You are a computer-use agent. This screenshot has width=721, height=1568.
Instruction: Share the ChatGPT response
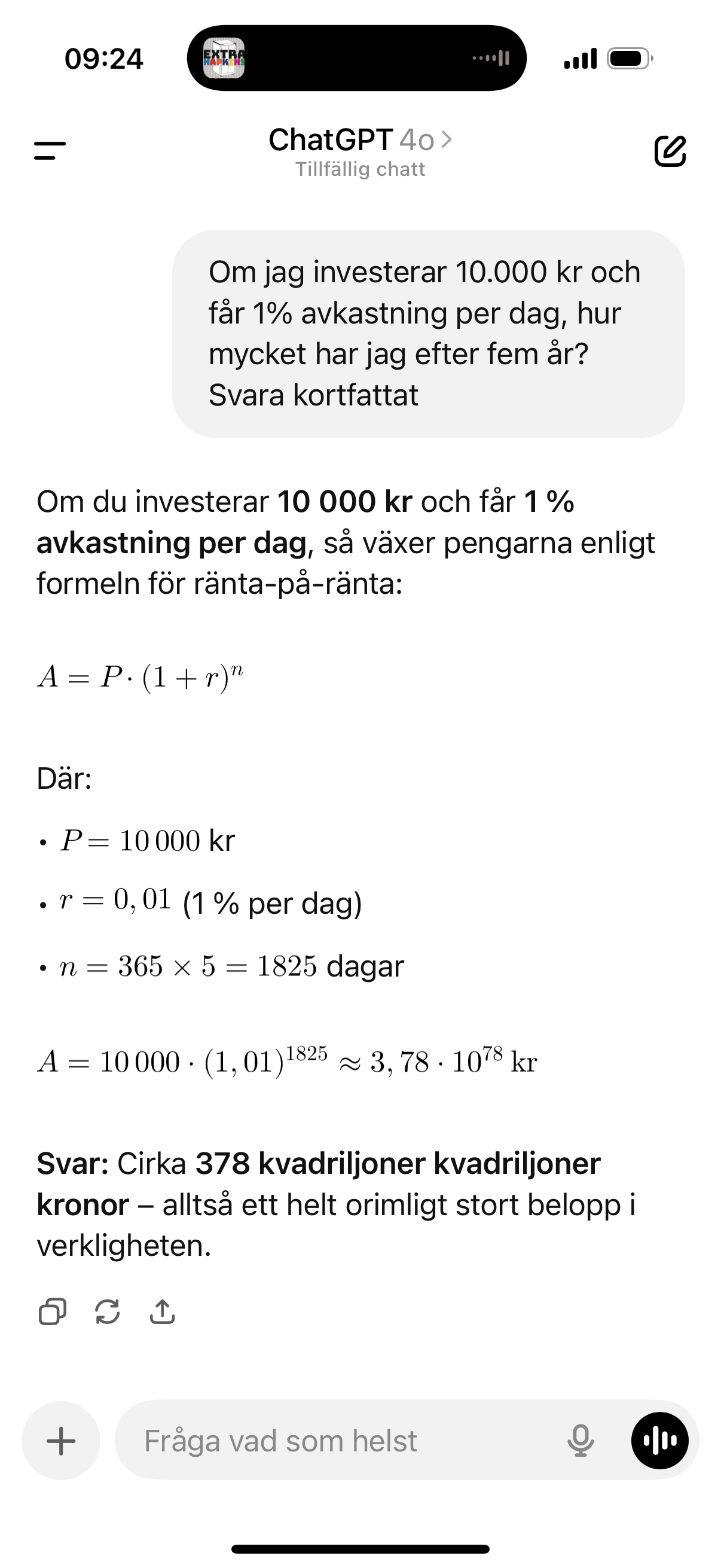pyautogui.click(x=163, y=1311)
